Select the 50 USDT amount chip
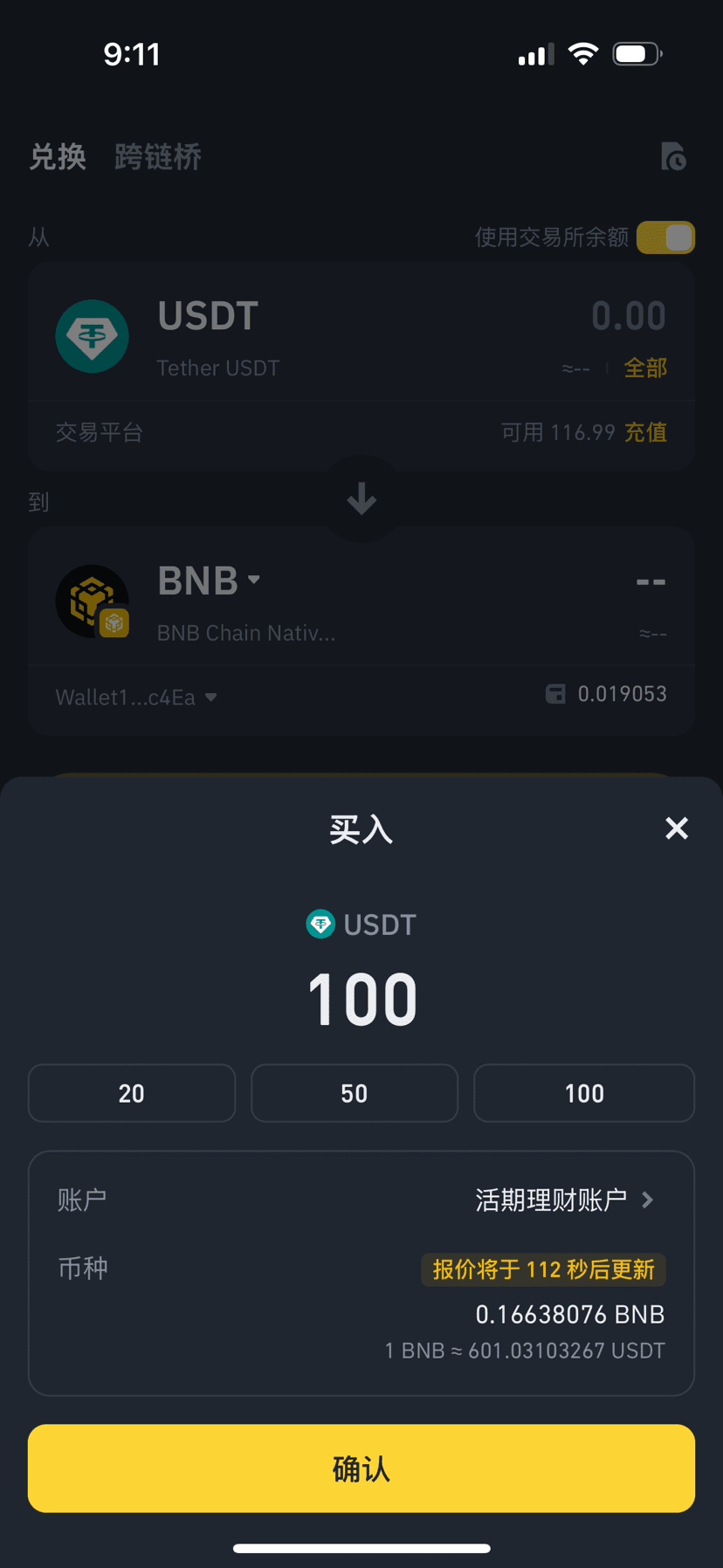 tap(355, 1093)
